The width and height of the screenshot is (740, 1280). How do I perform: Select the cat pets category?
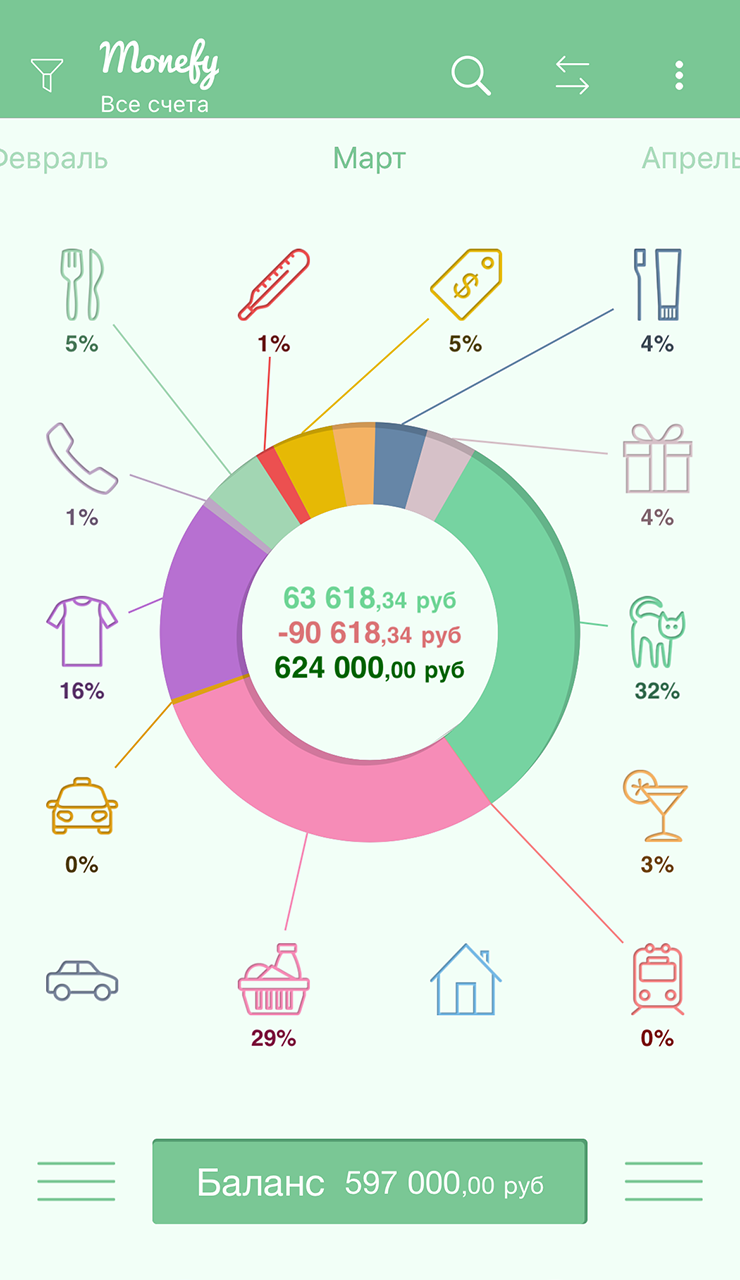coord(657,632)
